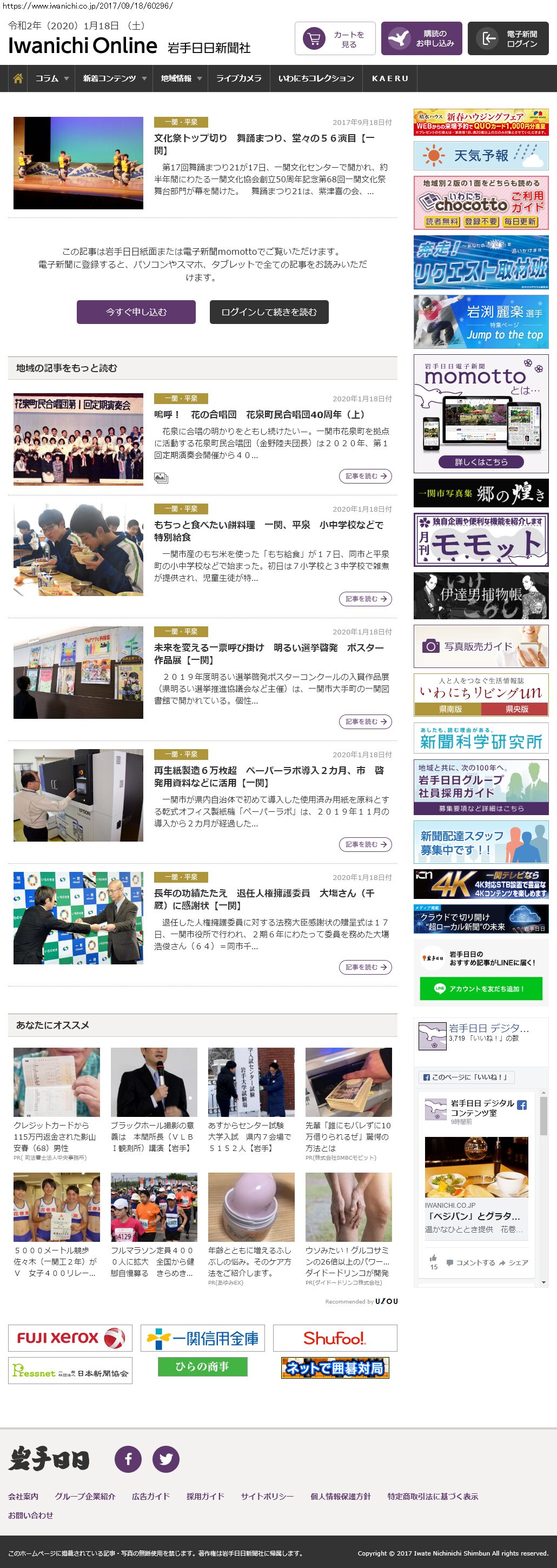Go to ライブカメラ page
Image resolution: width=557 pixels, height=1568 pixels.
(238, 78)
